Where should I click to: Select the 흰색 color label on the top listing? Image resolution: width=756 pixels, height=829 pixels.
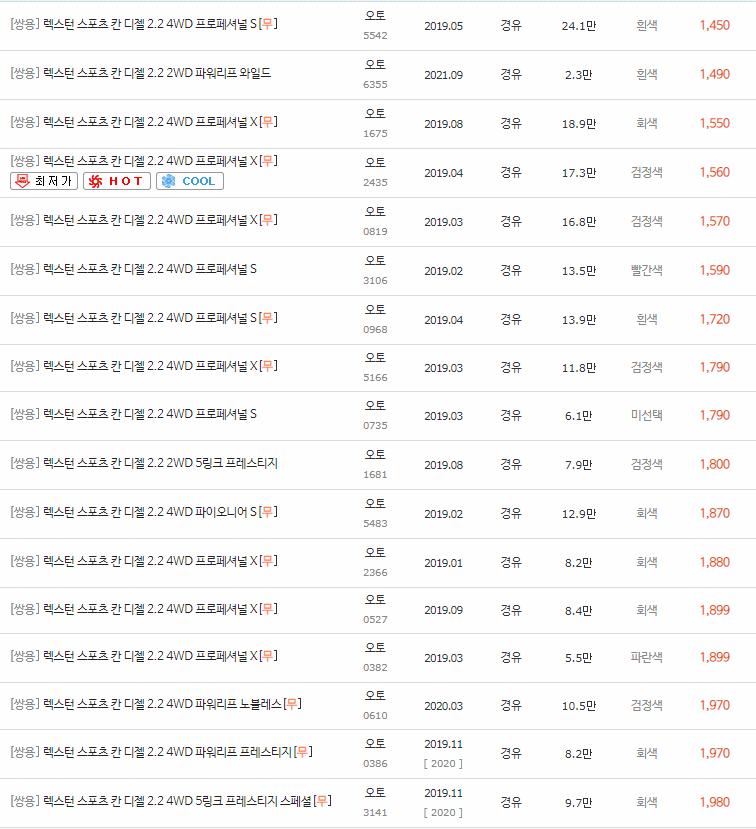click(x=646, y=24)
